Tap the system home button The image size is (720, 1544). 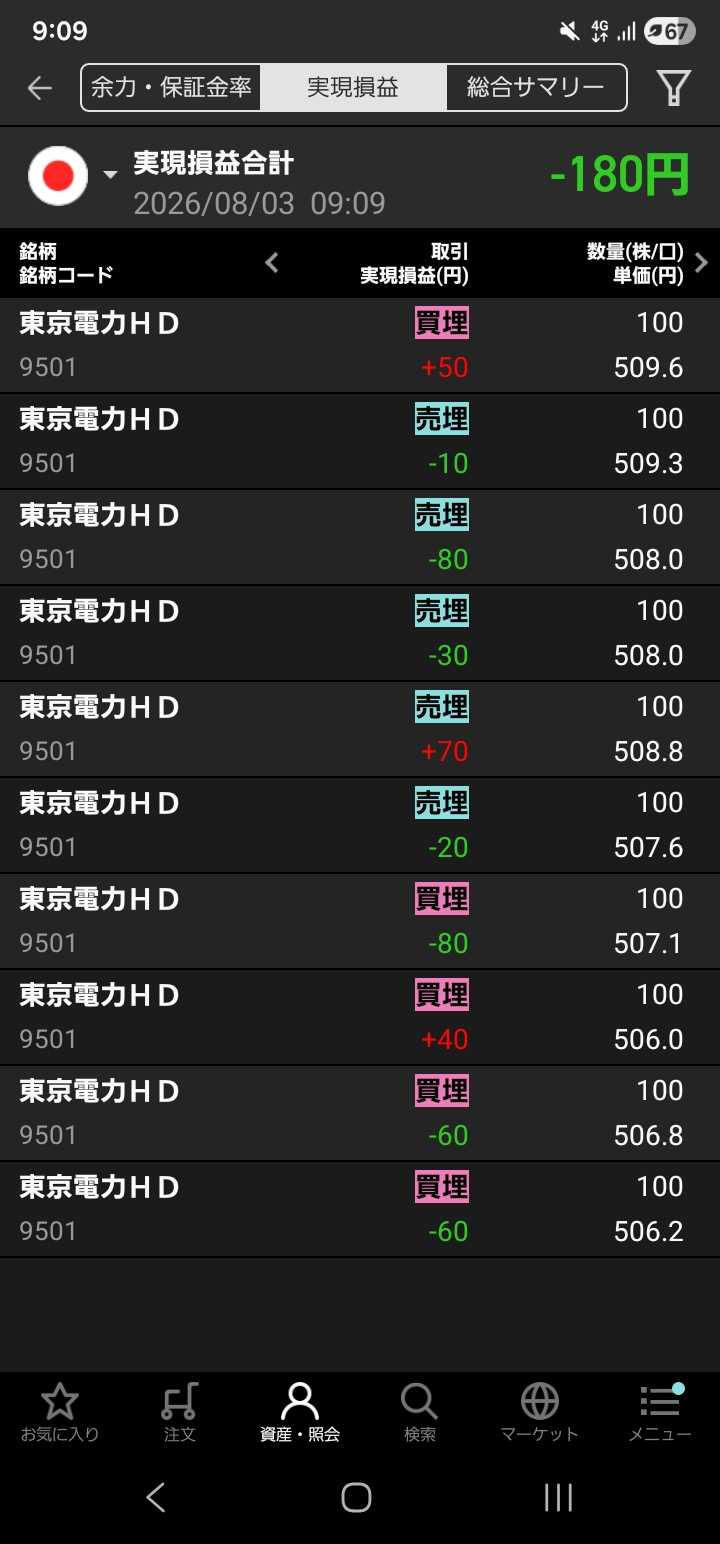[x=356, y=1497]
